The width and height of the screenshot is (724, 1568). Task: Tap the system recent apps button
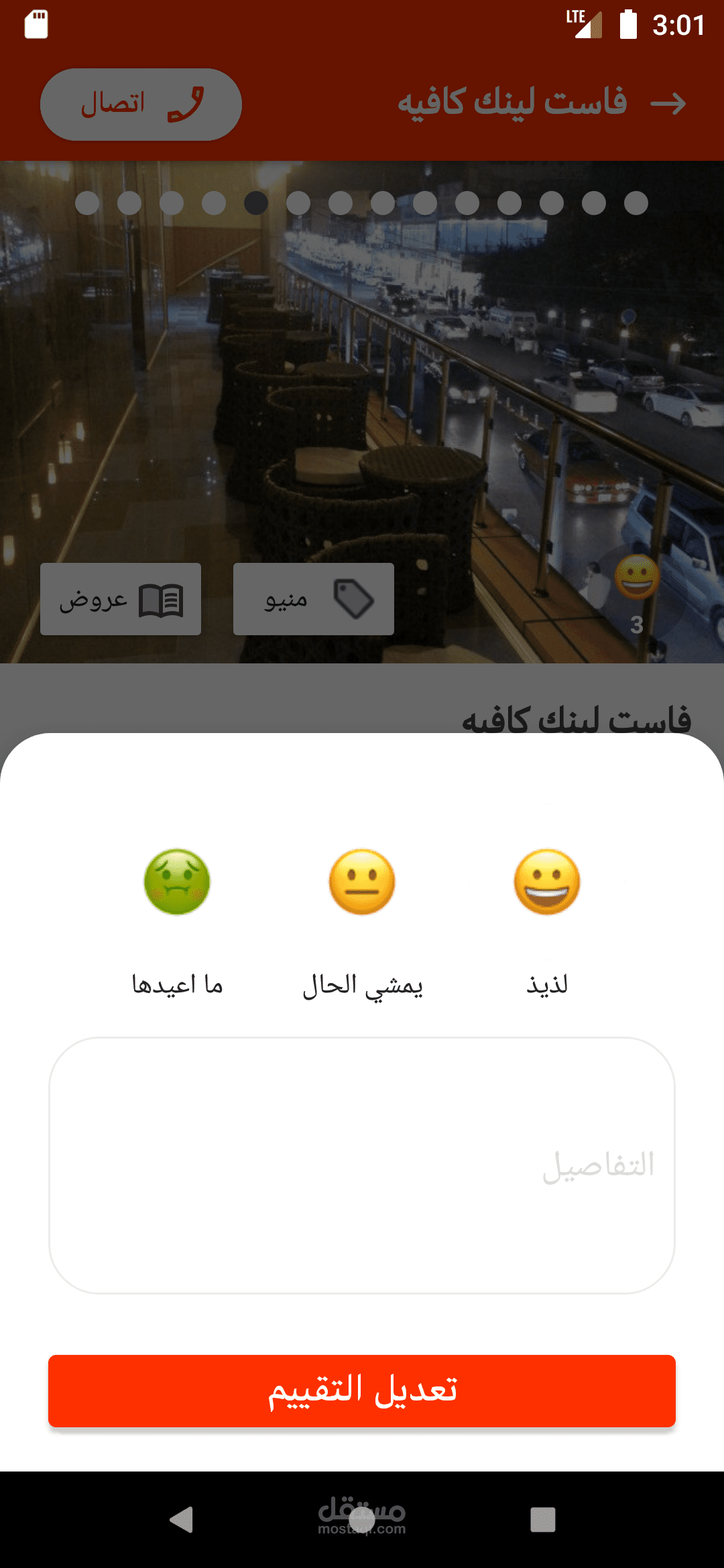(x=543, y=1520)
